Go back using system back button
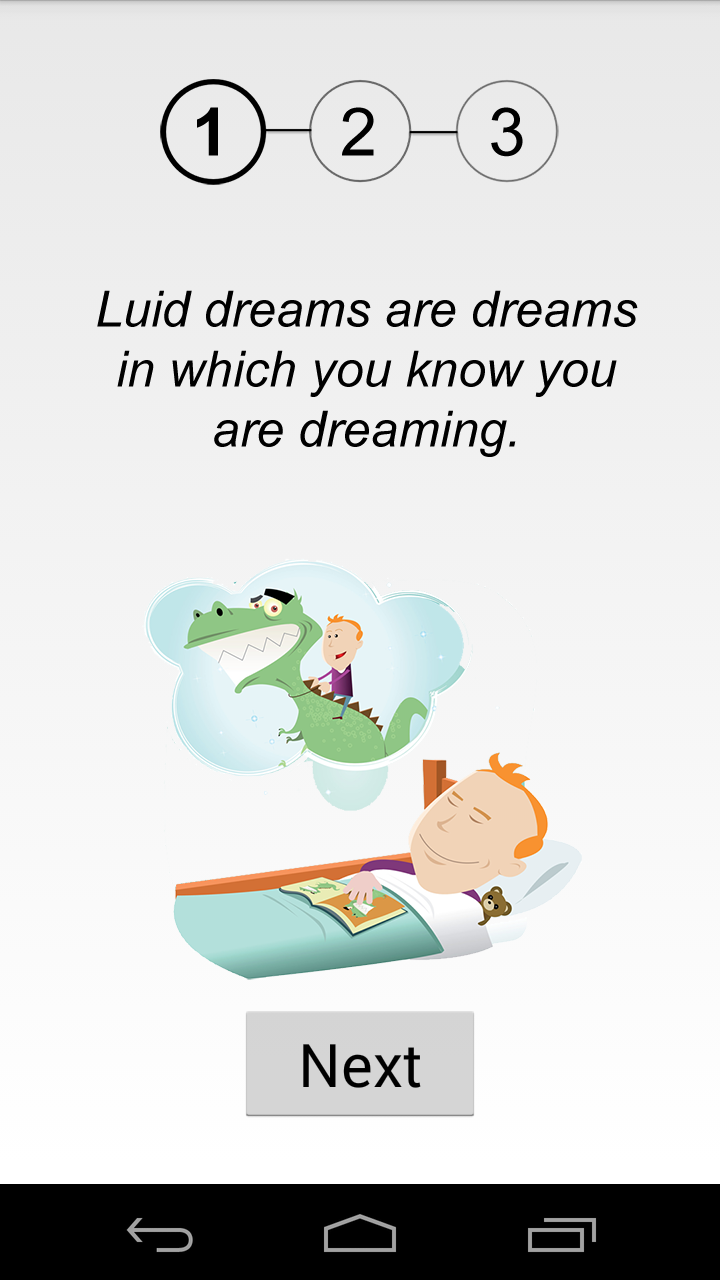The width and height of the screenshot is (720, 1280). (x=160, y=1234)
